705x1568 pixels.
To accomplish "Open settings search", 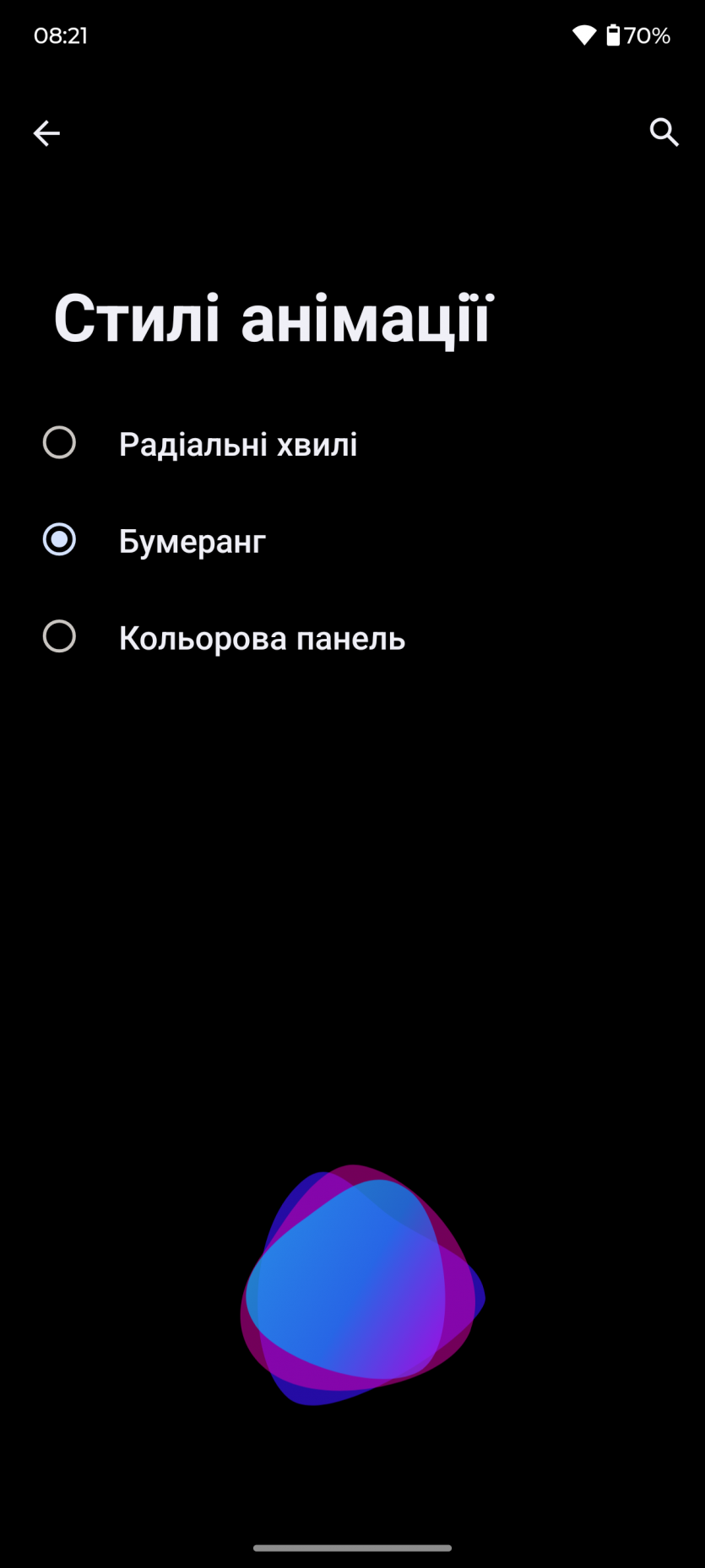I will pyautogui.click(x=664, y=132).
